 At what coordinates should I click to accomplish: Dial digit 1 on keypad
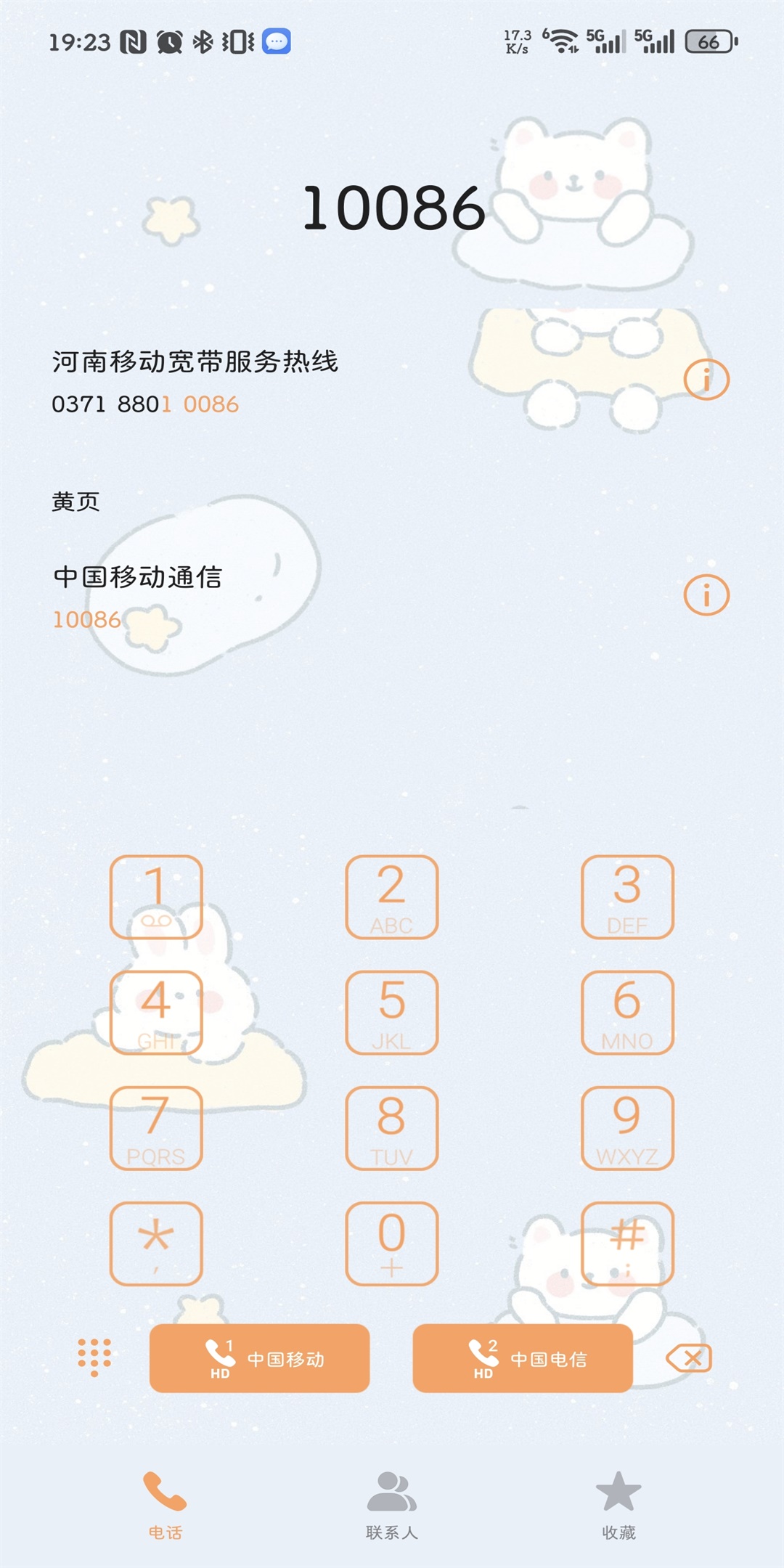156,897
